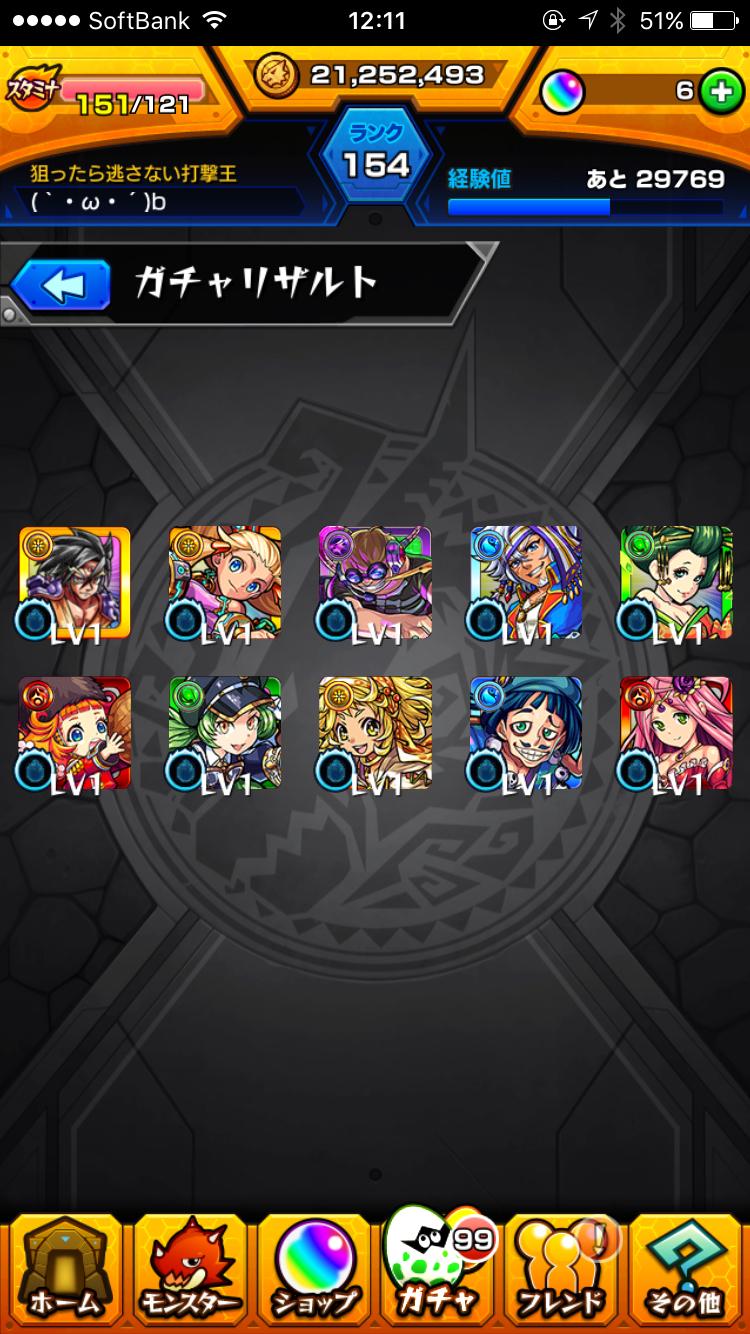View the green-haired officer with black cap

click(225, 733)
